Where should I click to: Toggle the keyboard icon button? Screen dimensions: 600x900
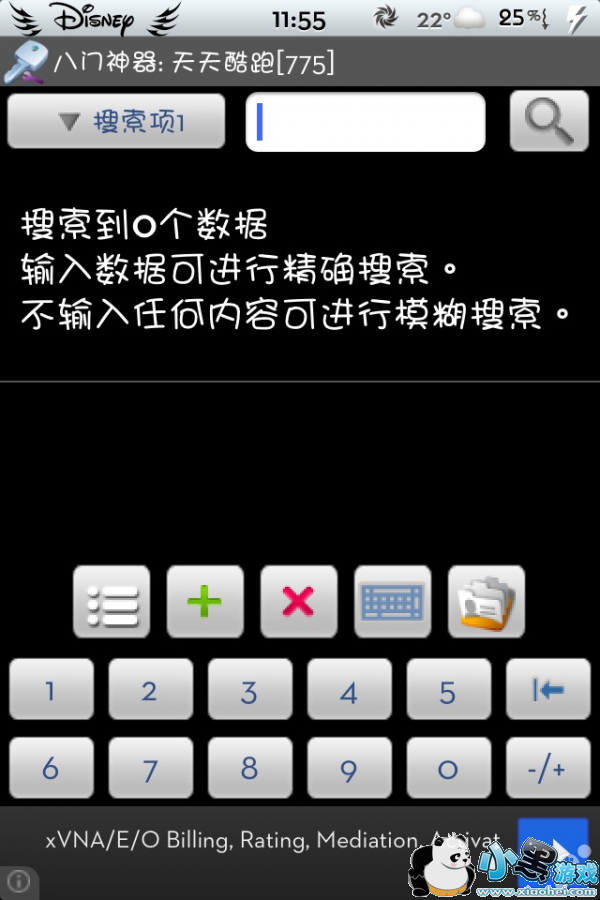click(393, 602)
